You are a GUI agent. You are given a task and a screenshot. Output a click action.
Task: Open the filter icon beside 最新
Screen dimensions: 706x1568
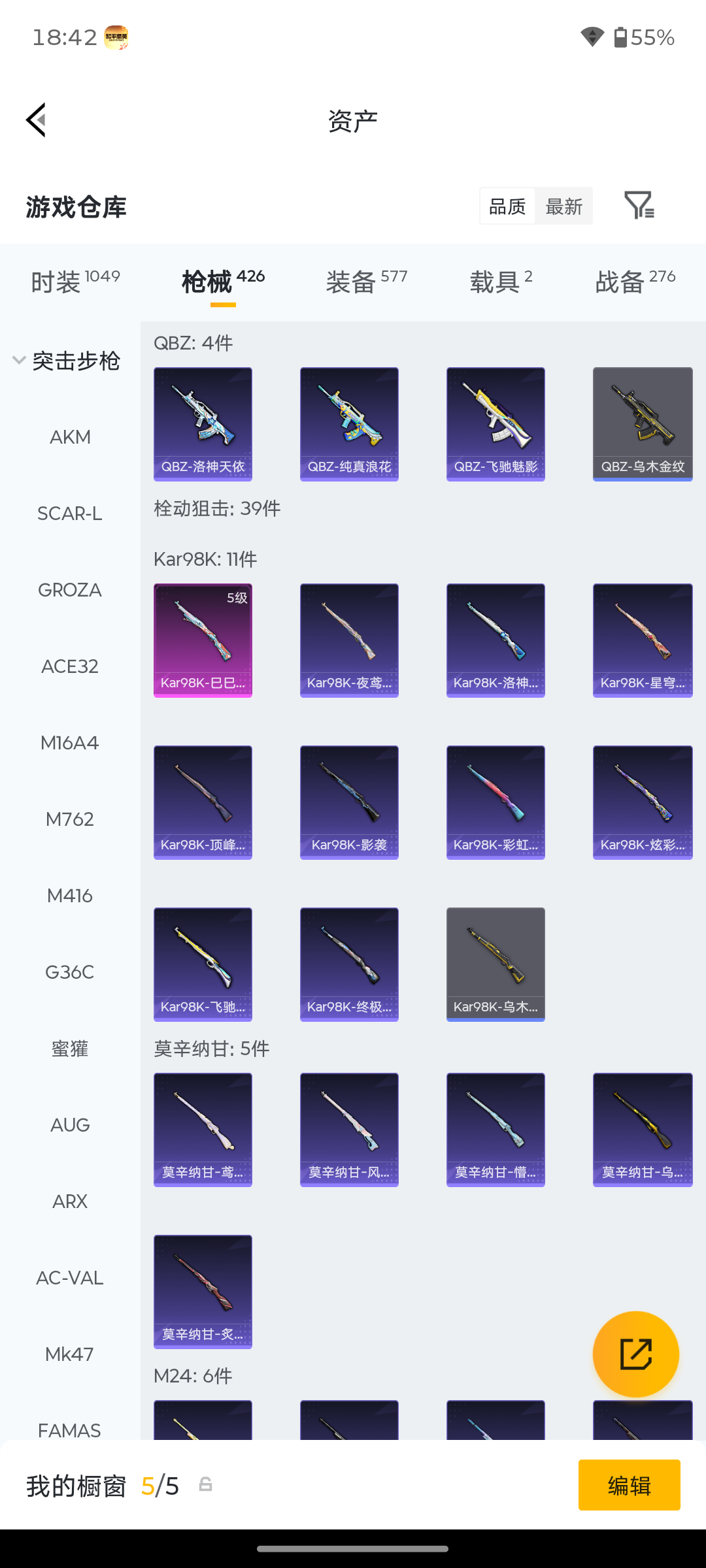[639, 206]
